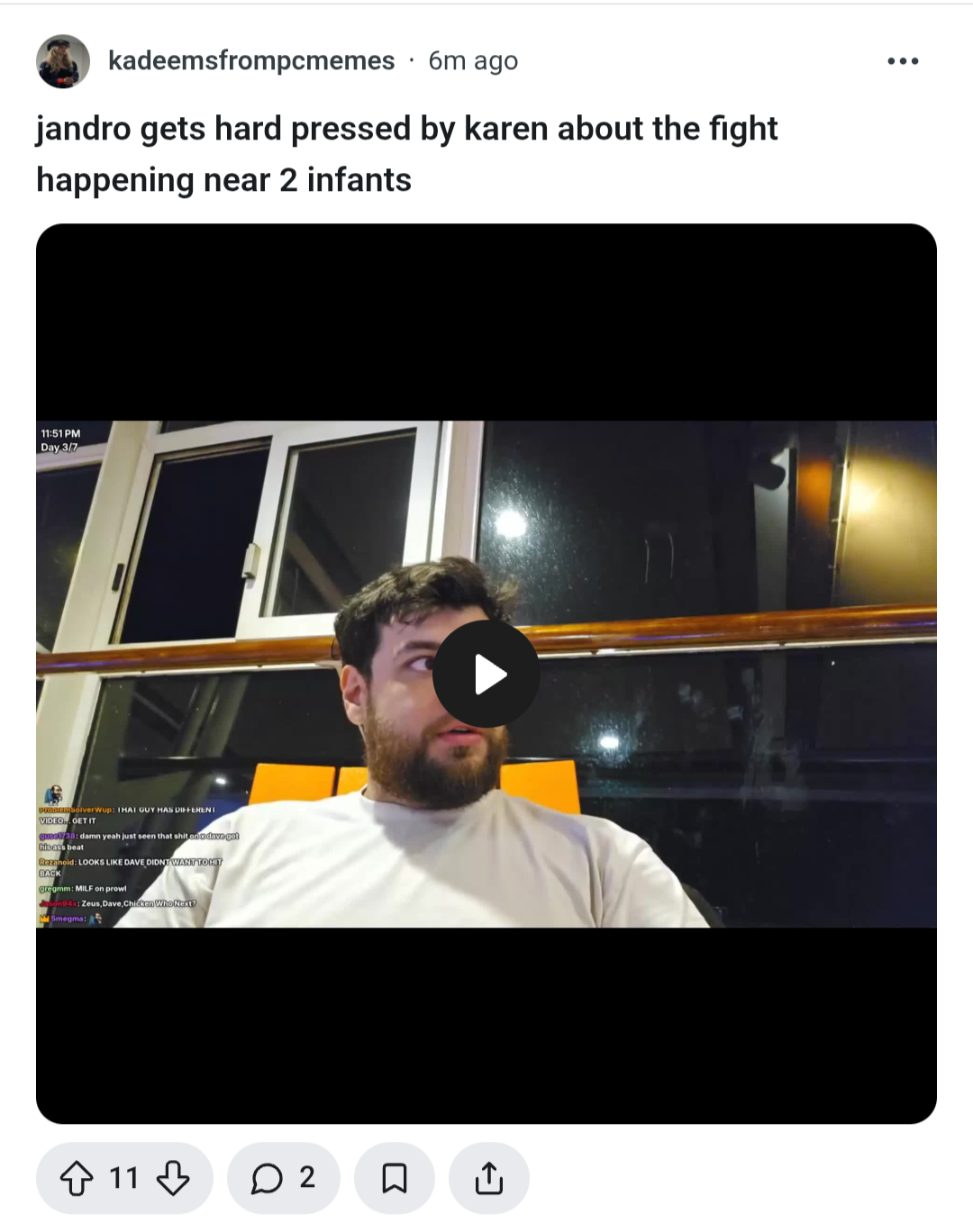Downvote this post
Image resolution: width=973 pixels, height=1232 pixels.
[173, 1178]
